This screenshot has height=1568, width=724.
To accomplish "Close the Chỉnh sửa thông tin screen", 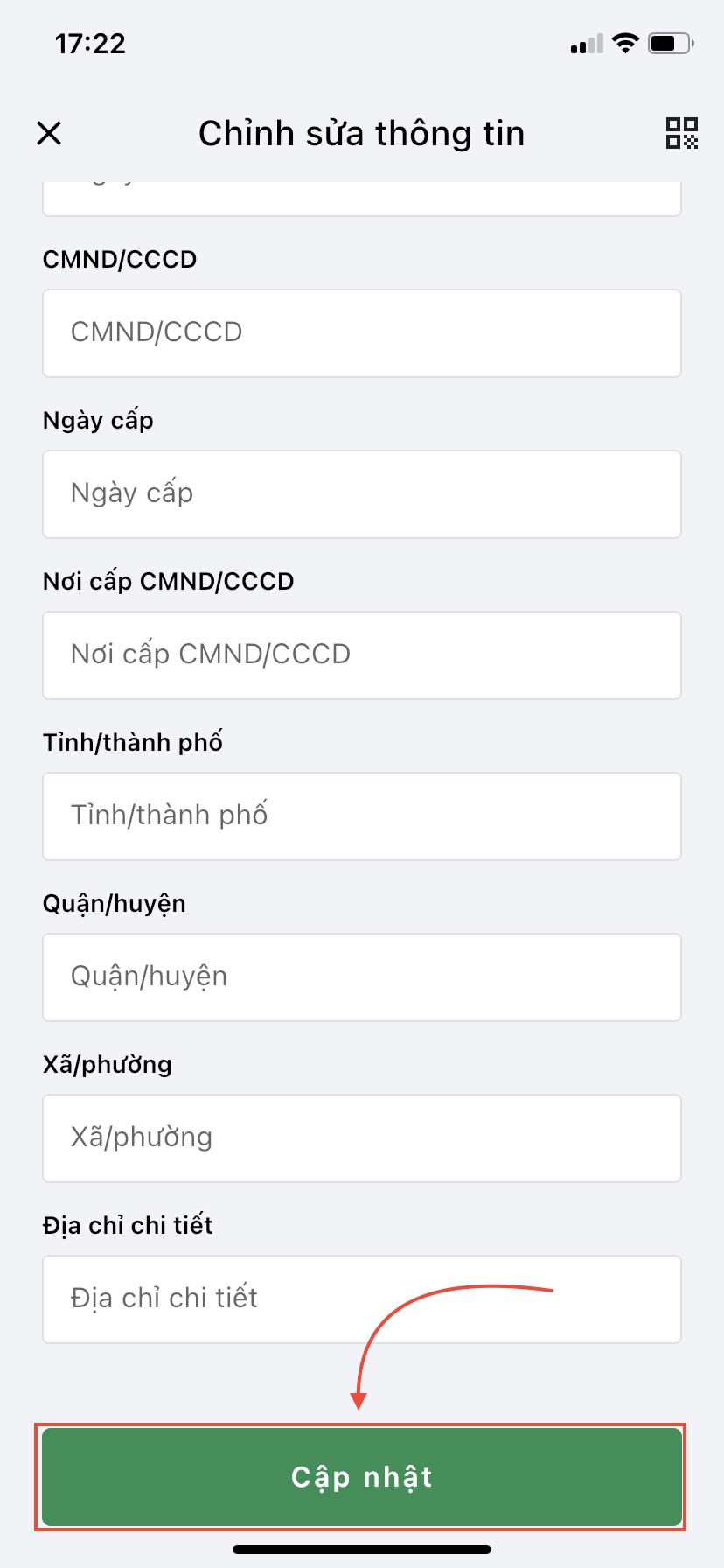I will click(49, 133).
